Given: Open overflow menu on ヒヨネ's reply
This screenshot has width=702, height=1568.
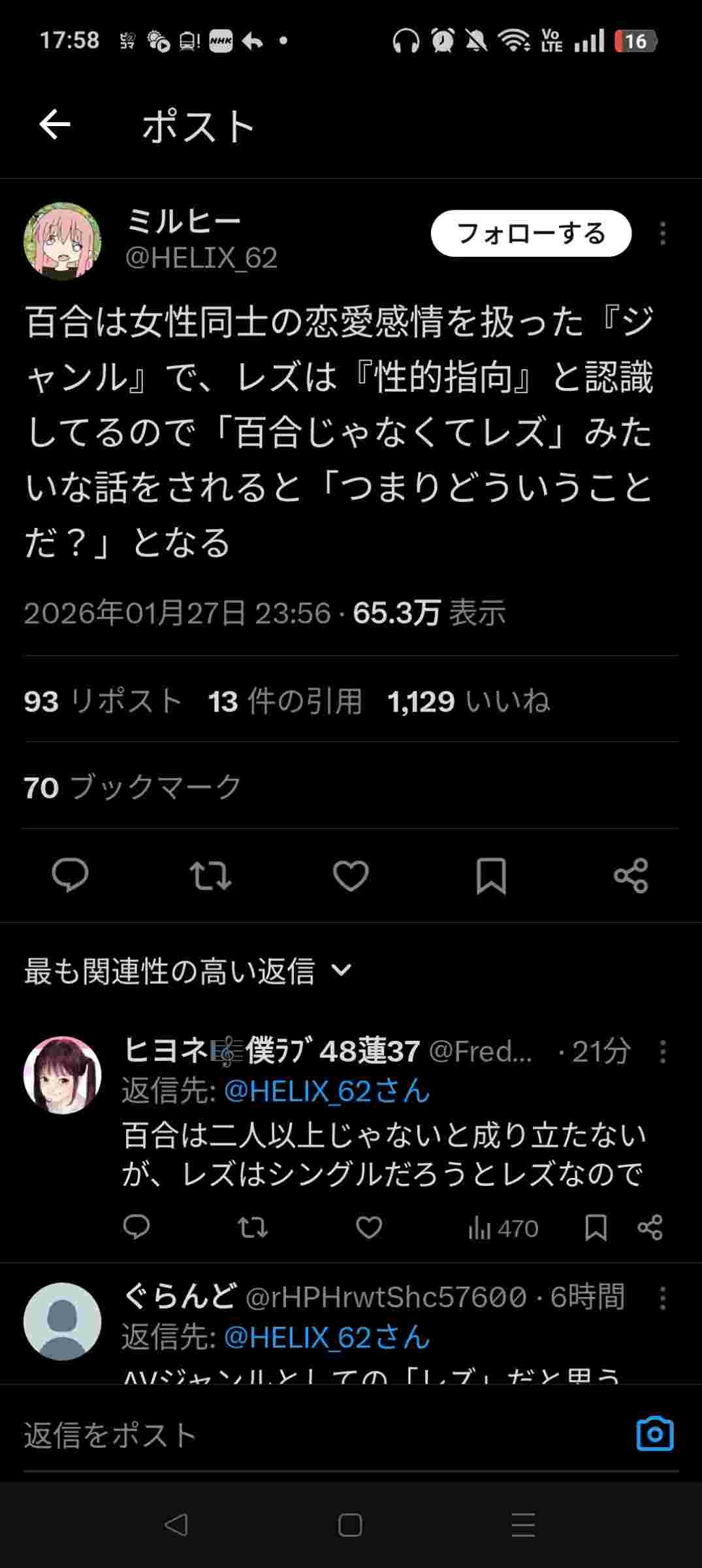Looking at the screenshot, I should (662, 1052).
